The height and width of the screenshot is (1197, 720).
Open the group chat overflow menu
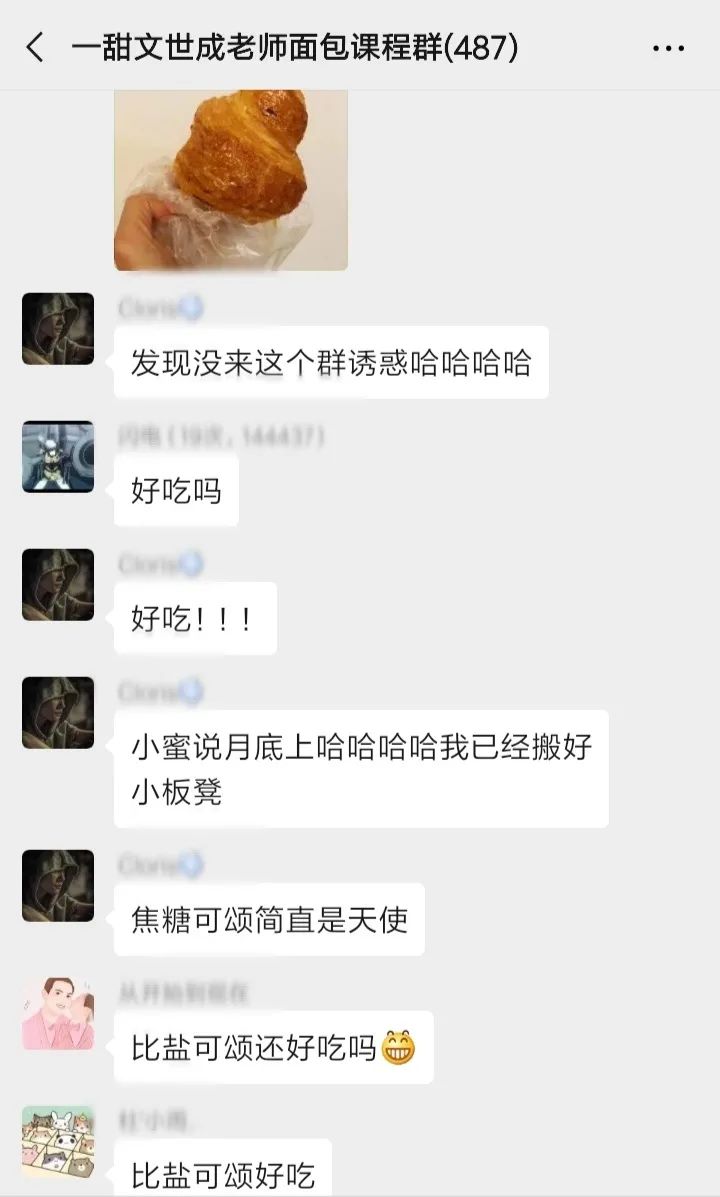(667, 47)
